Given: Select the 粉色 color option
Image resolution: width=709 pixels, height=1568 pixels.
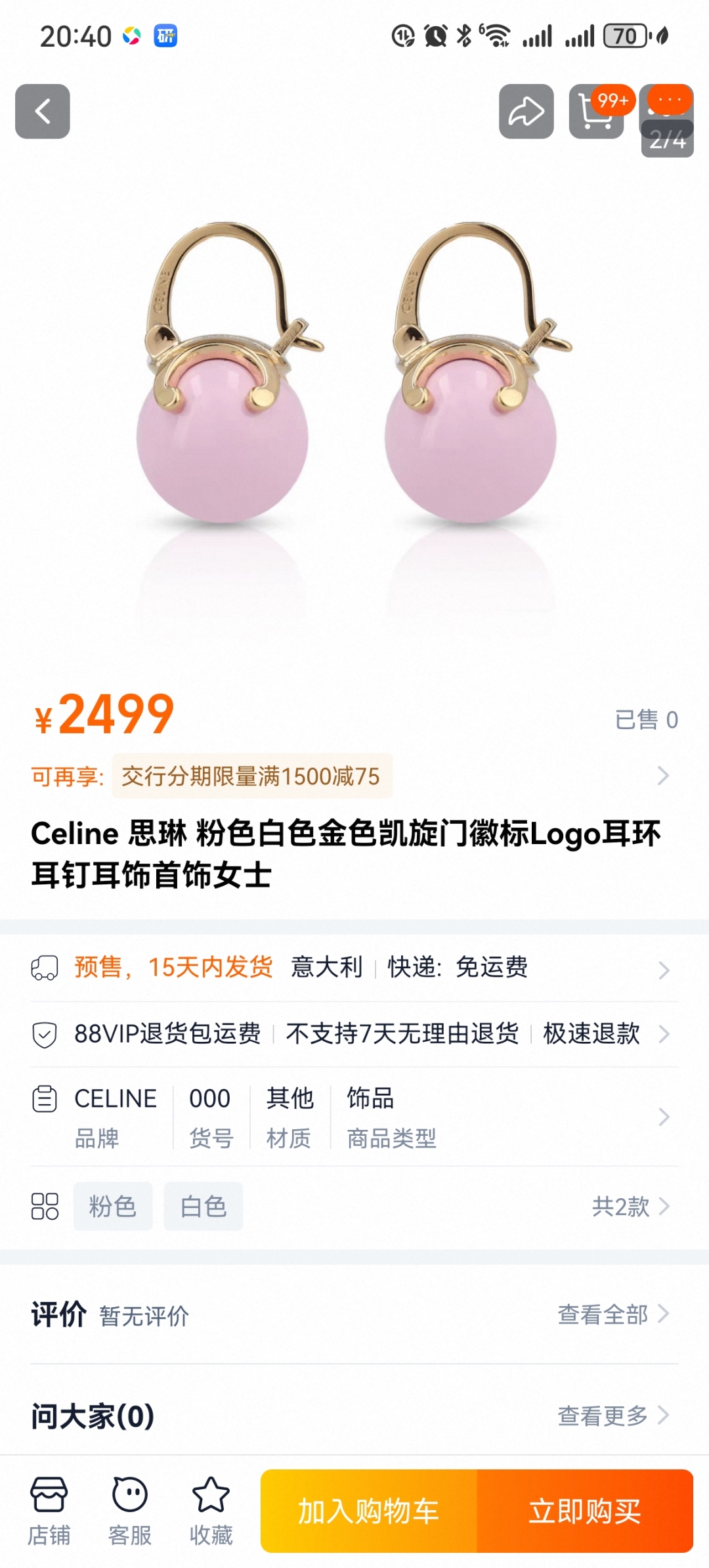Looking at the screenshot, I should [x=112, y=1206].
